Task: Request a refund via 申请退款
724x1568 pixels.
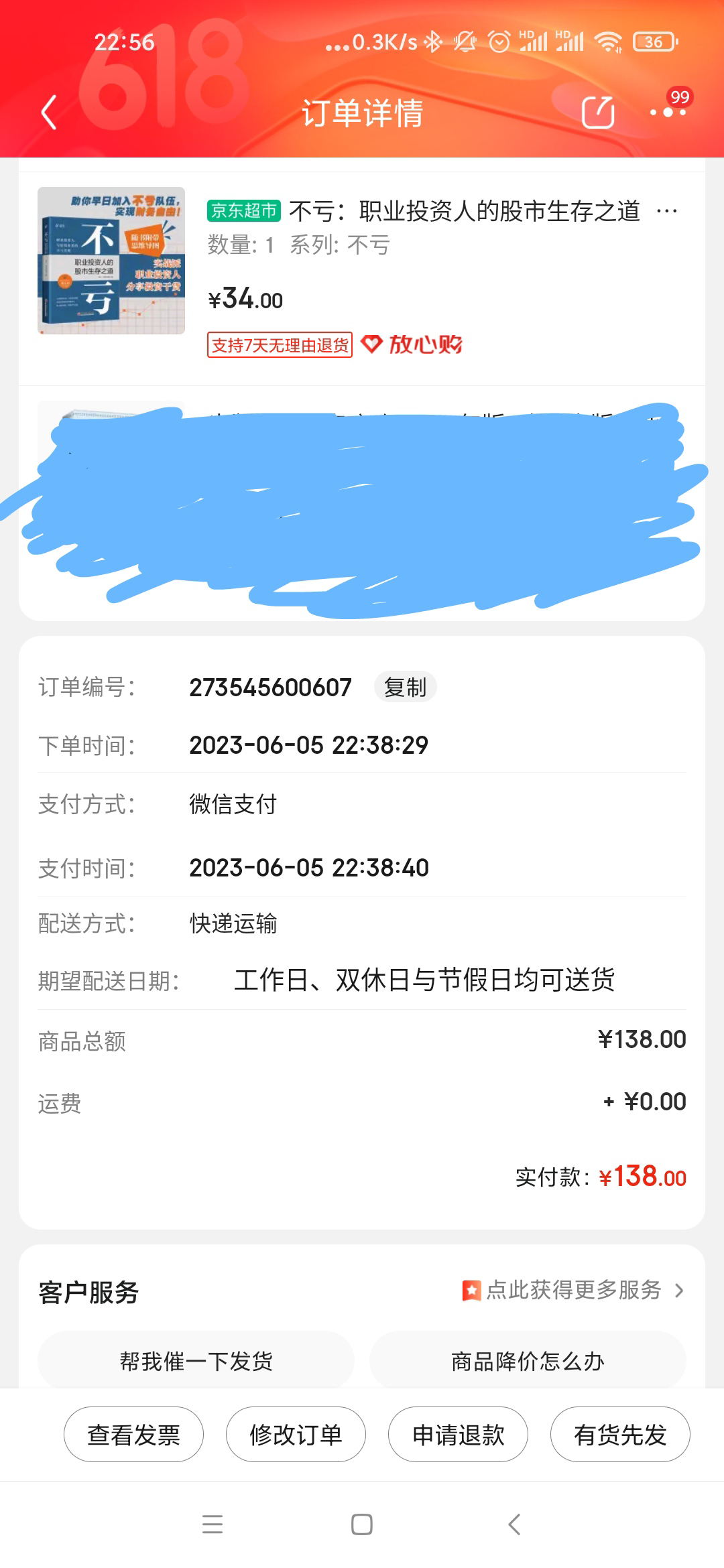Action: [458, 1435]
